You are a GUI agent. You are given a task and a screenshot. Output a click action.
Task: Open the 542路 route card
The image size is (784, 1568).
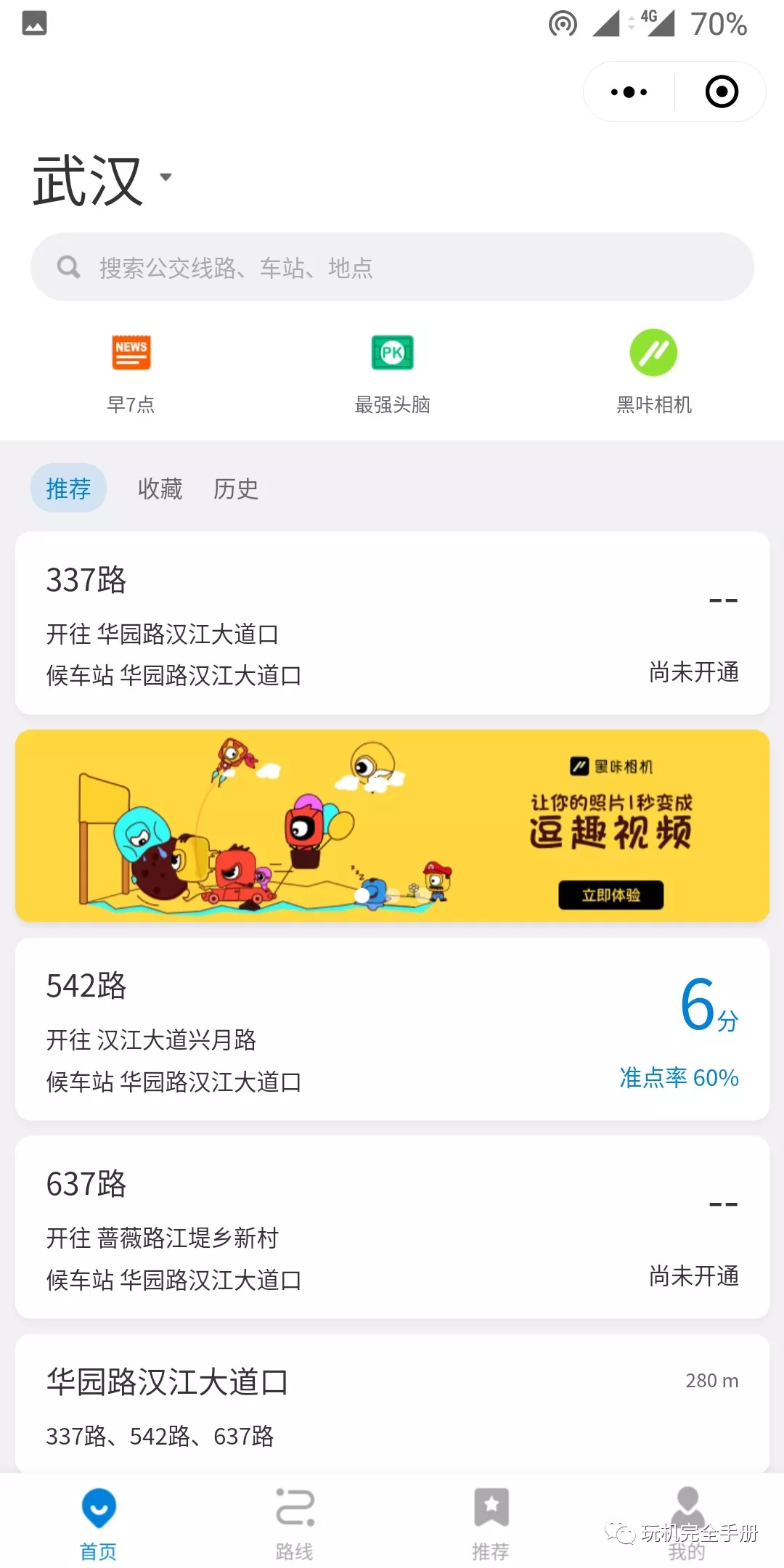pyautogui.click(x=392, y=1029)
